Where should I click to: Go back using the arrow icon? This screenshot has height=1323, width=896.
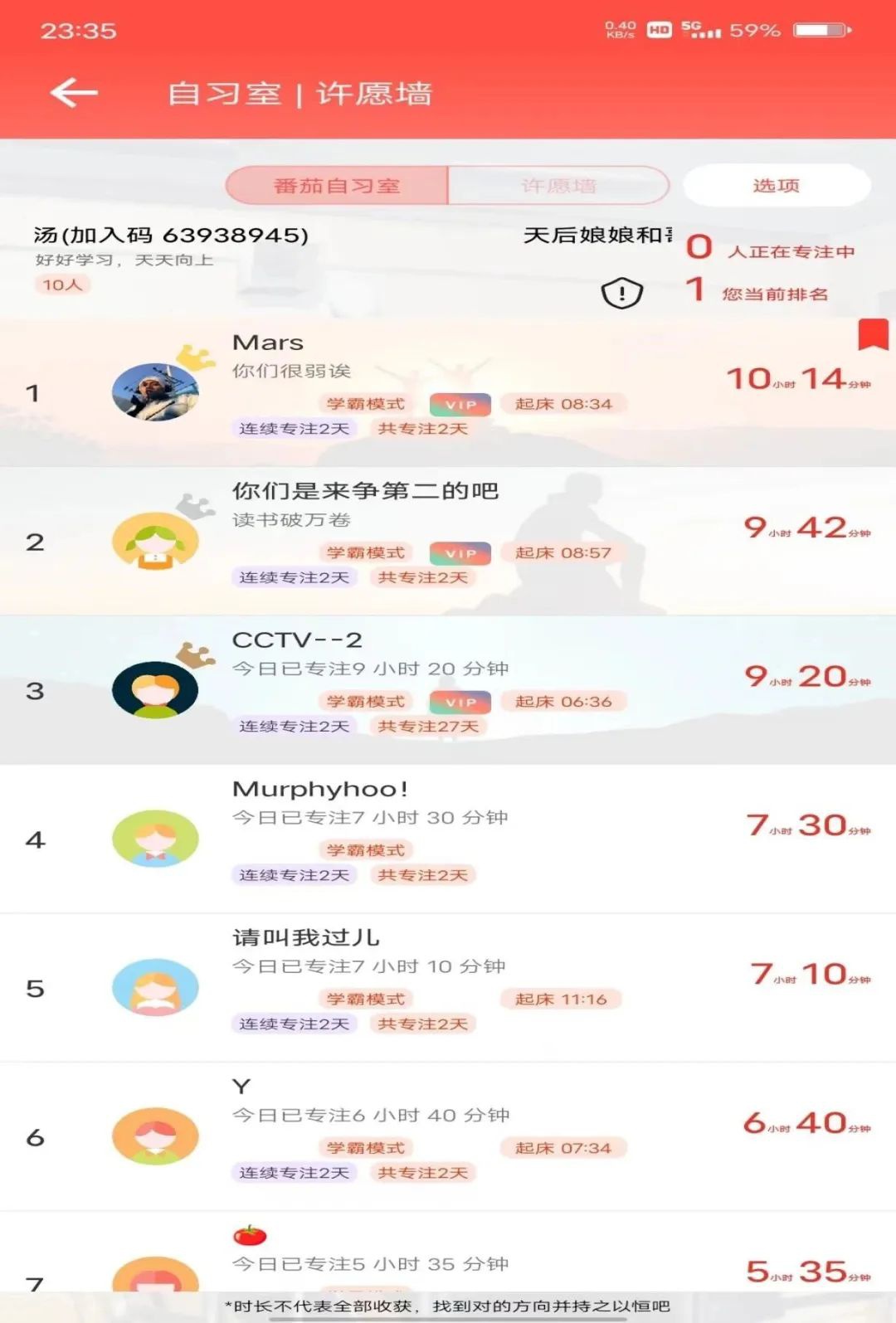tap(74, 92)
